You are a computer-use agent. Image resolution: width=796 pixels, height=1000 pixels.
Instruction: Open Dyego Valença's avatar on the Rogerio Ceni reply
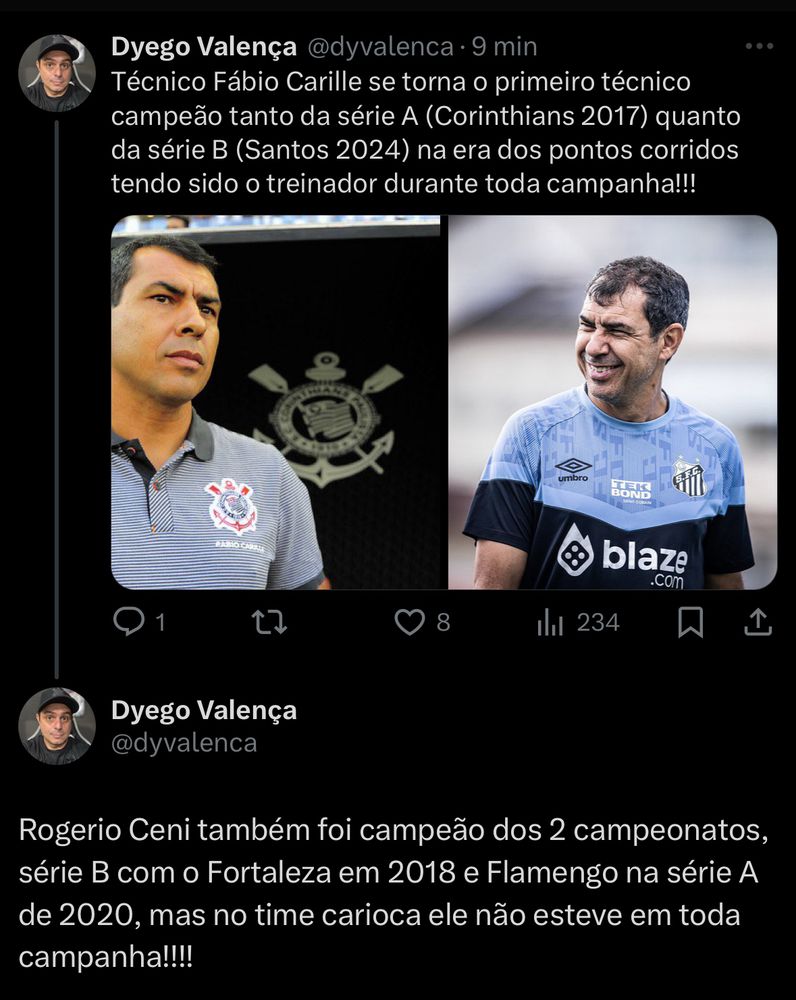click(x=57, y=725)
